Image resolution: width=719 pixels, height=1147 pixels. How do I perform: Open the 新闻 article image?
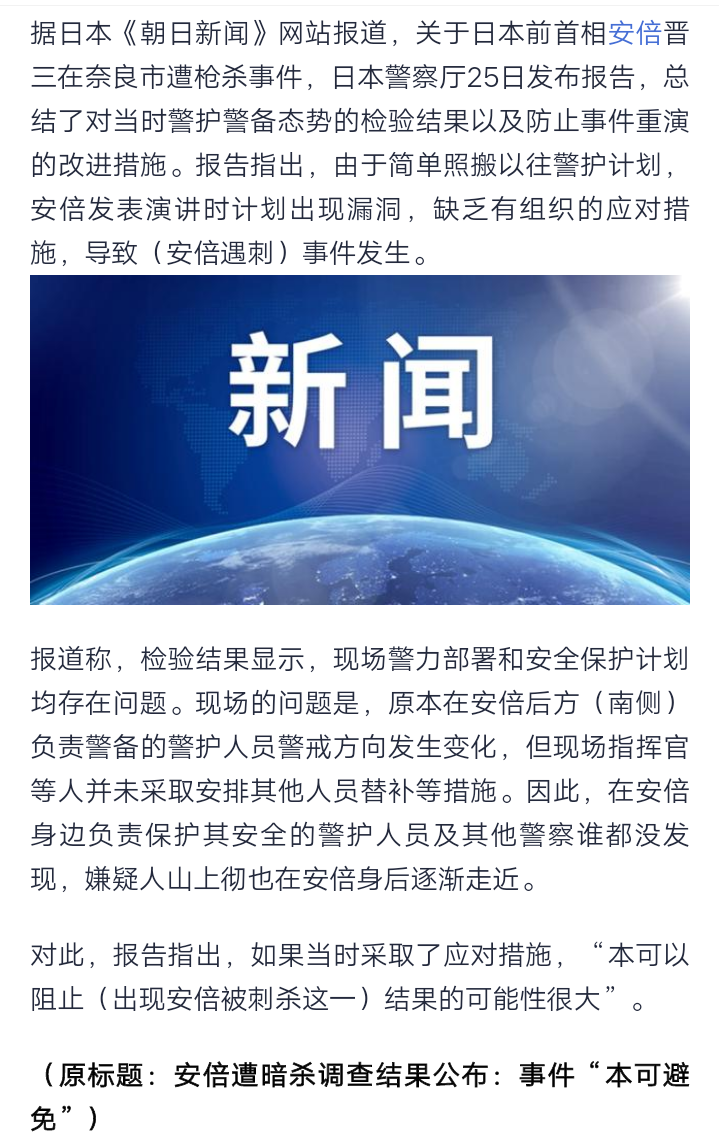point(359,439)
